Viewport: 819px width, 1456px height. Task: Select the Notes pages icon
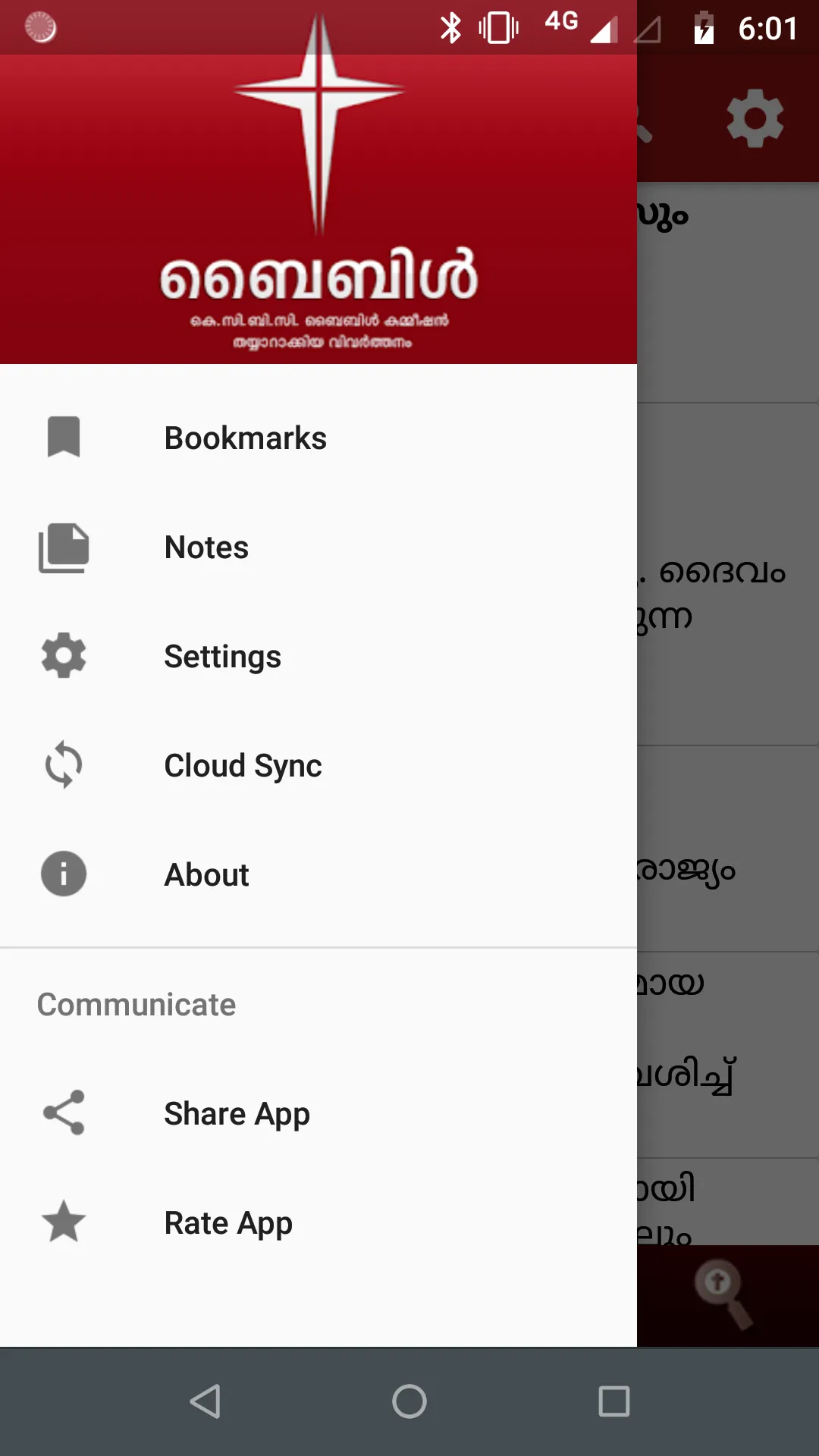63,547
